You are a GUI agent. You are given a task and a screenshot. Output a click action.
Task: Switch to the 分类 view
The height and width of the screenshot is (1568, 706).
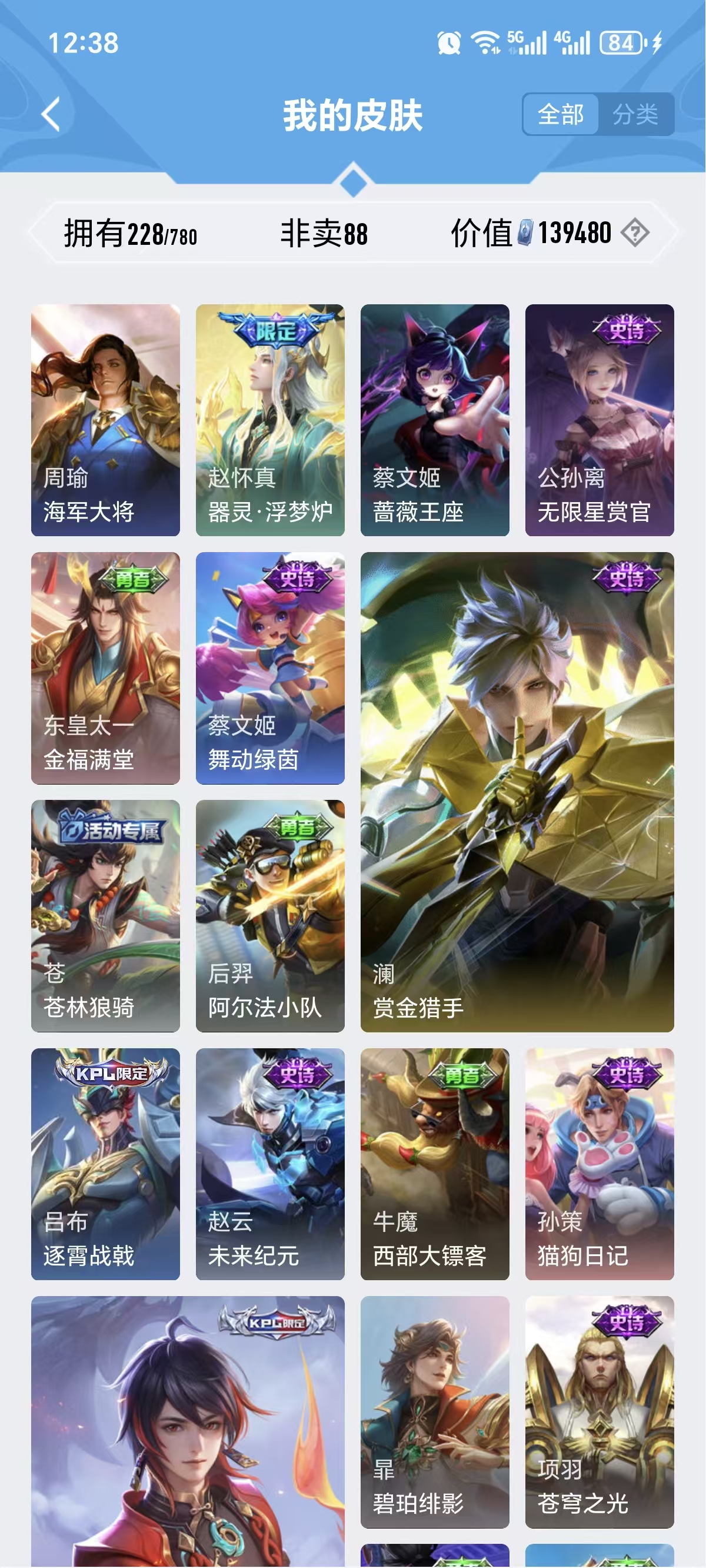click(635, 114)
